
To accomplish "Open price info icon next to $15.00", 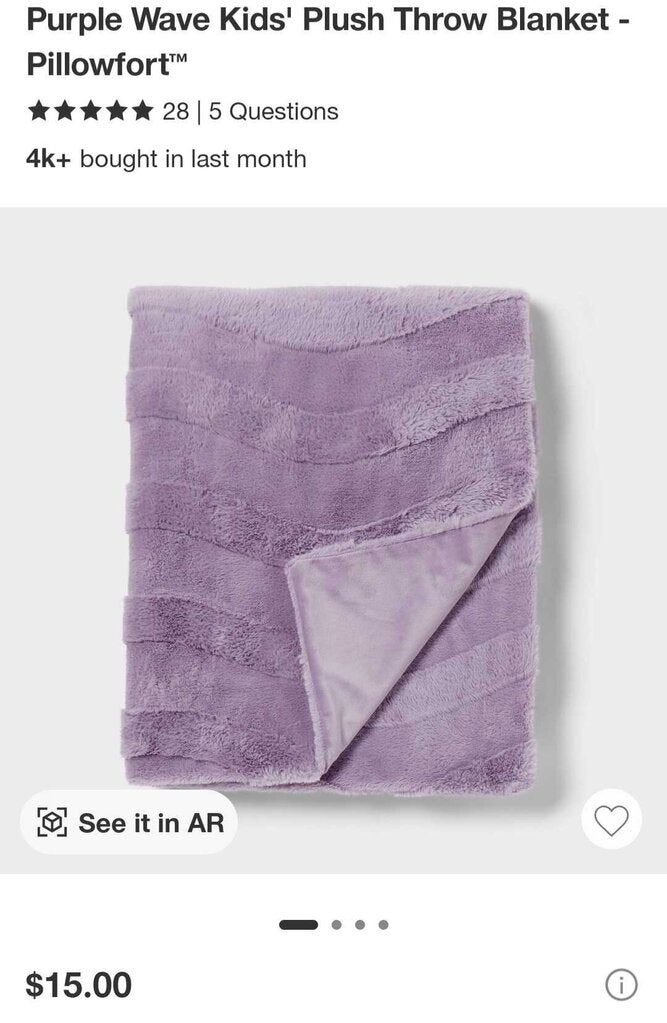I will 620,985.
